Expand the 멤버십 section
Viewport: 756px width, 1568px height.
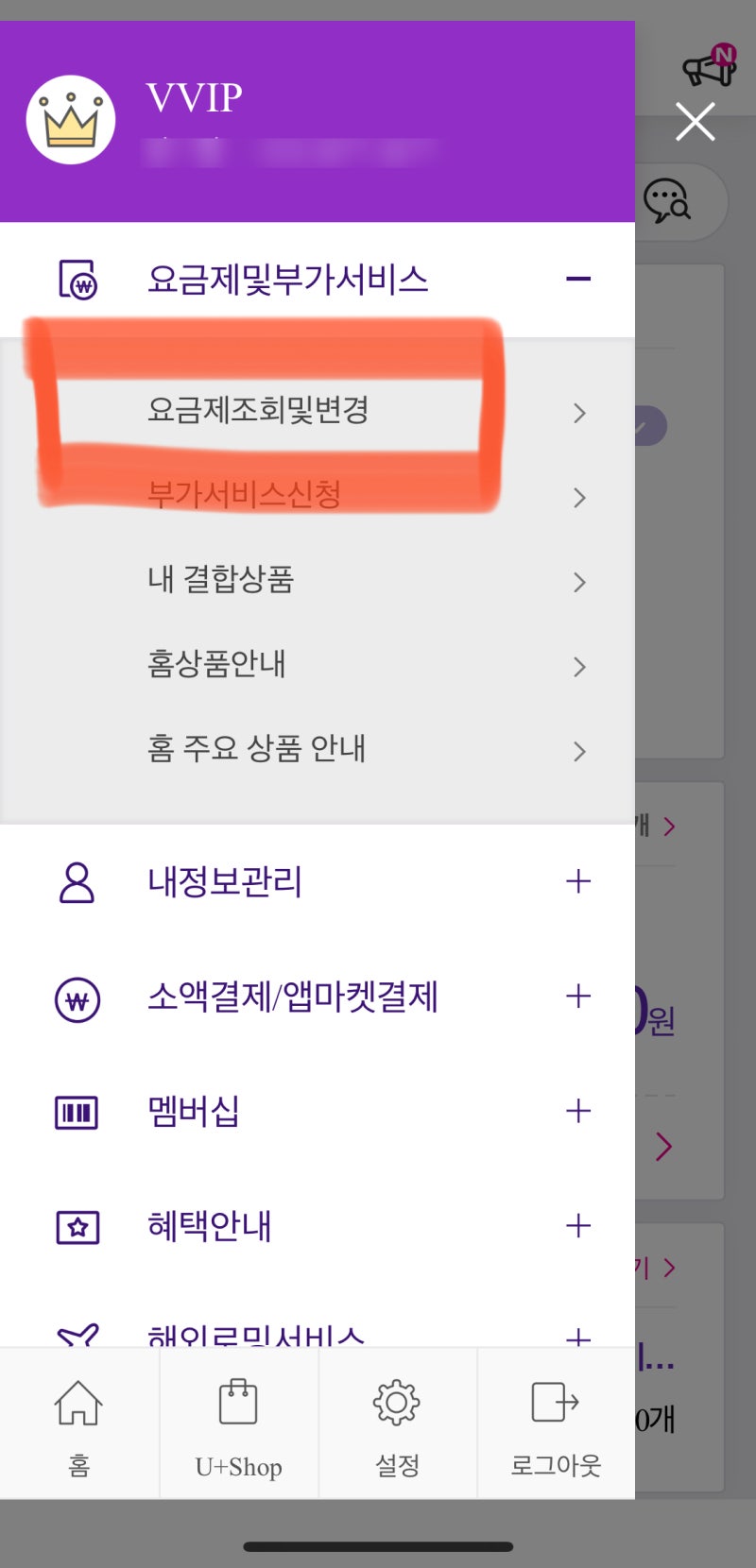pyautogui.click(x=577, y=1111)
